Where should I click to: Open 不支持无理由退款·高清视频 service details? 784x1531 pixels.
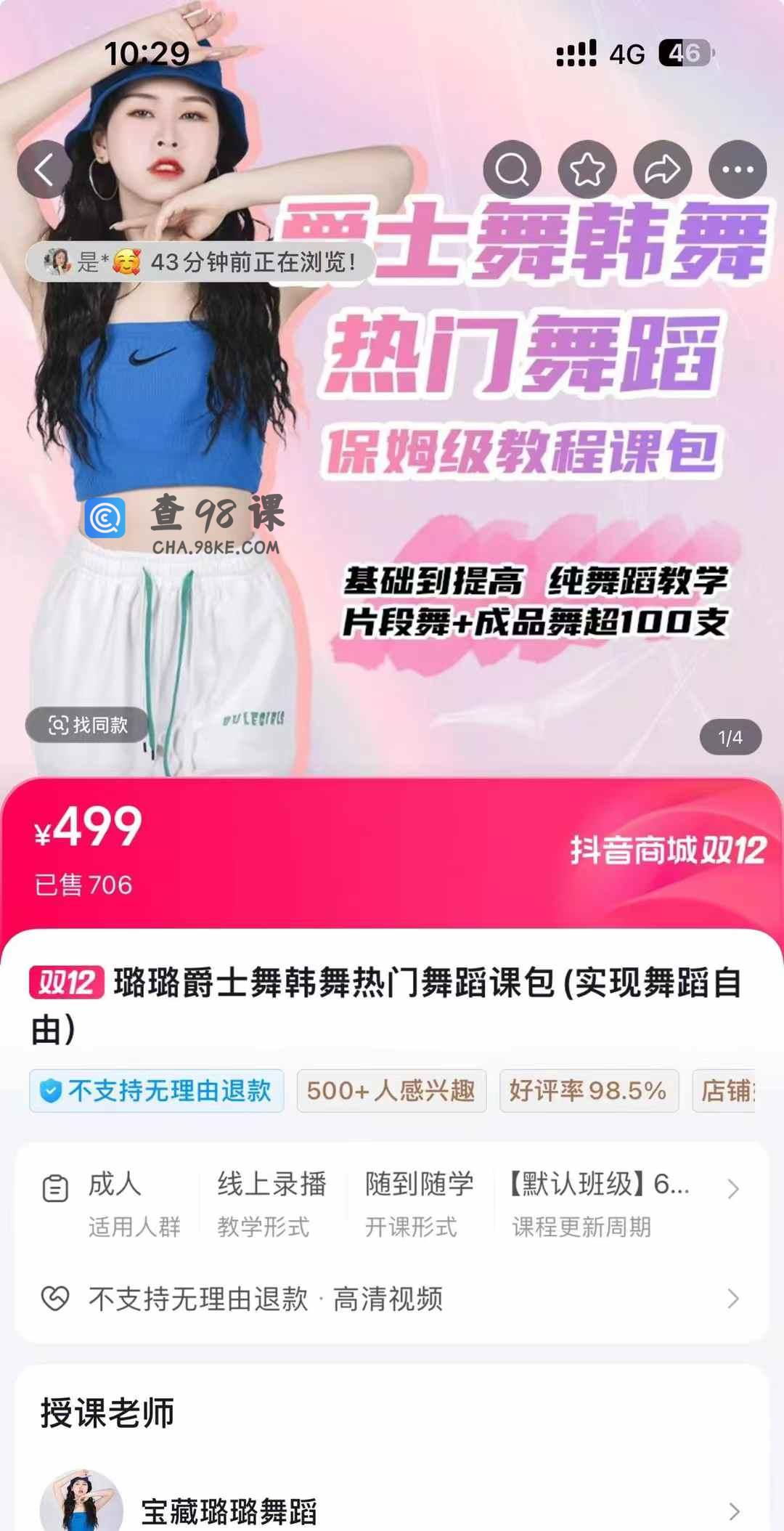click(392, 1299)
